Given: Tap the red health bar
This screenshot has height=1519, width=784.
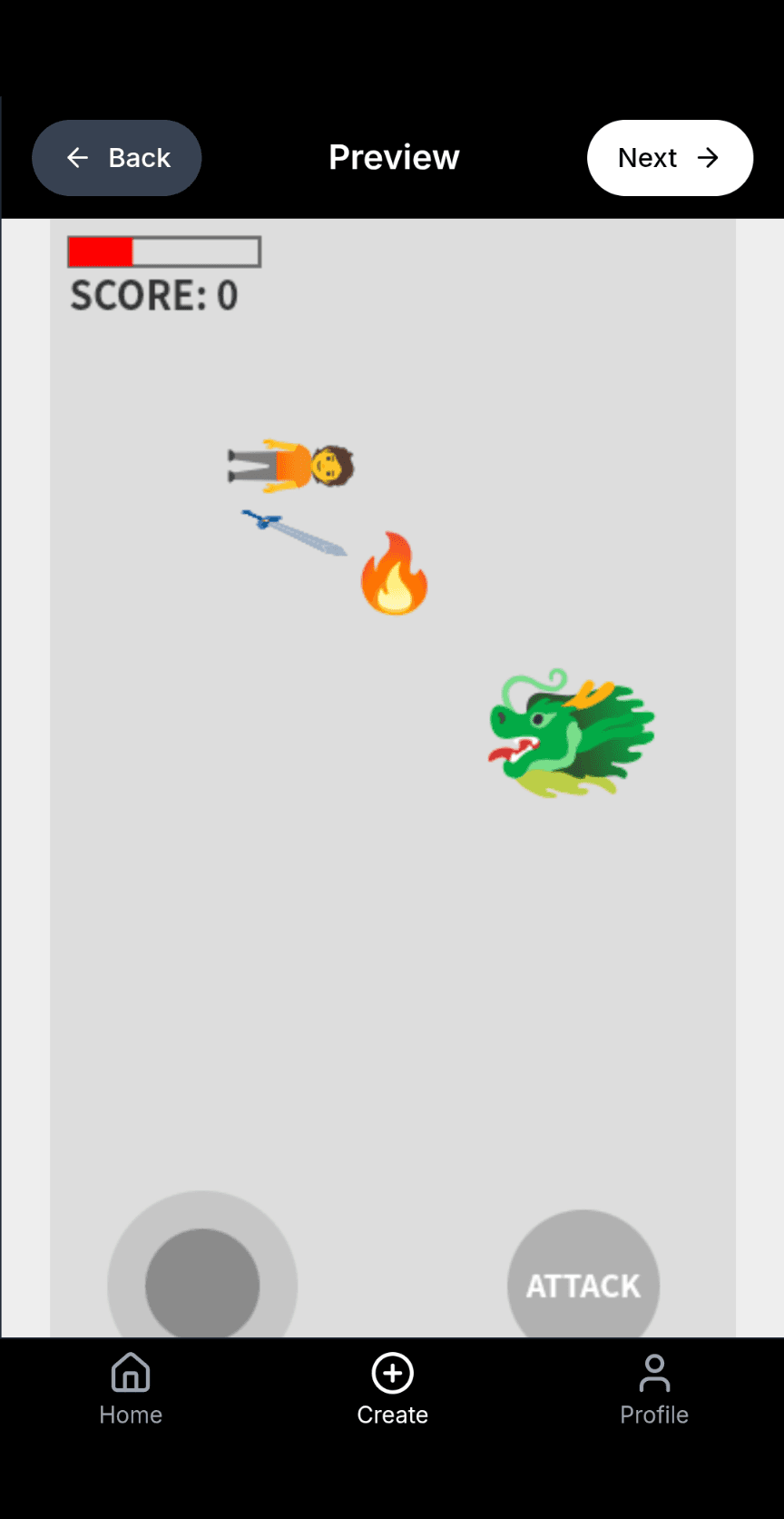Looking at the screenshot, I should point(100,251).
